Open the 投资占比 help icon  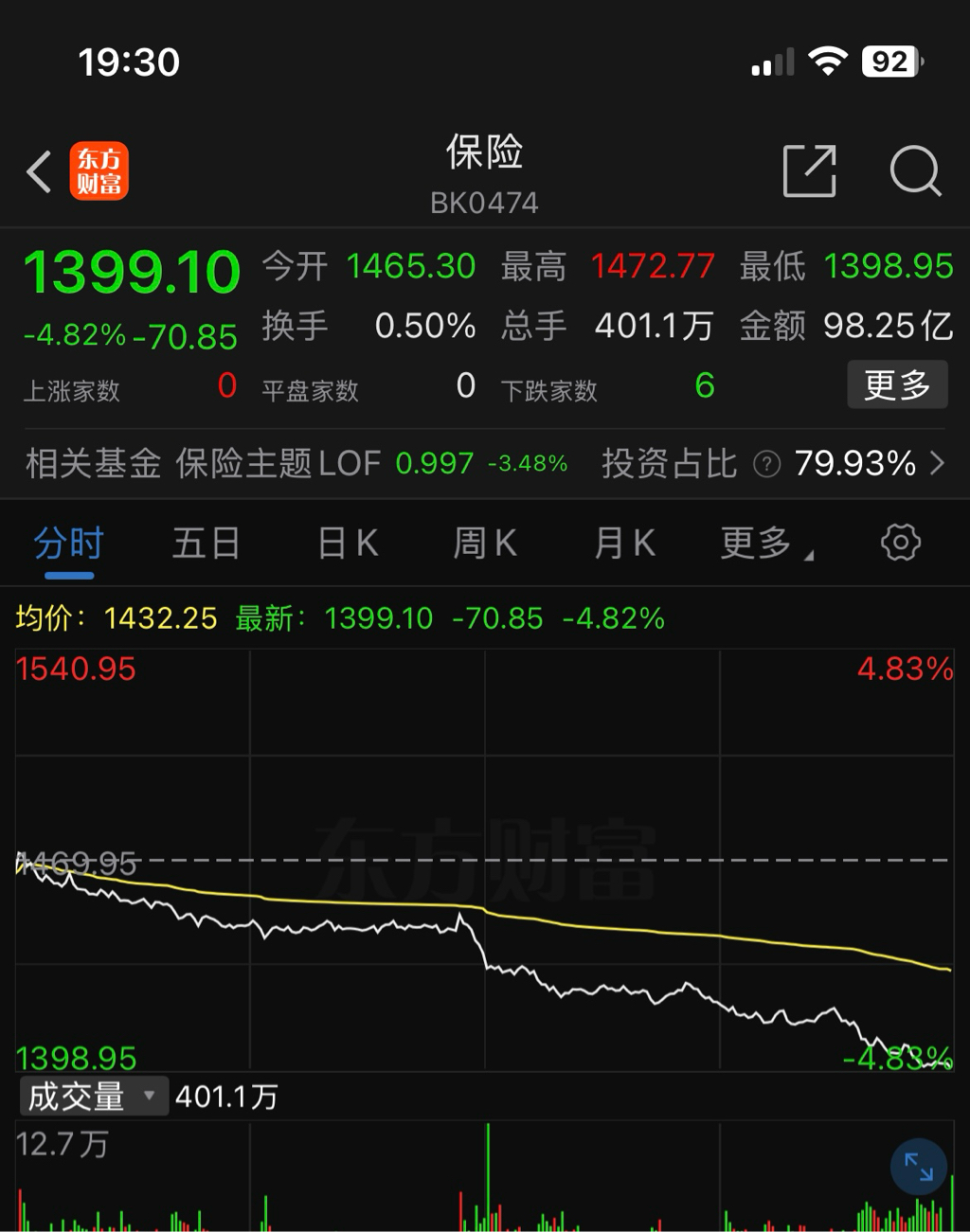tap(766, 464)
